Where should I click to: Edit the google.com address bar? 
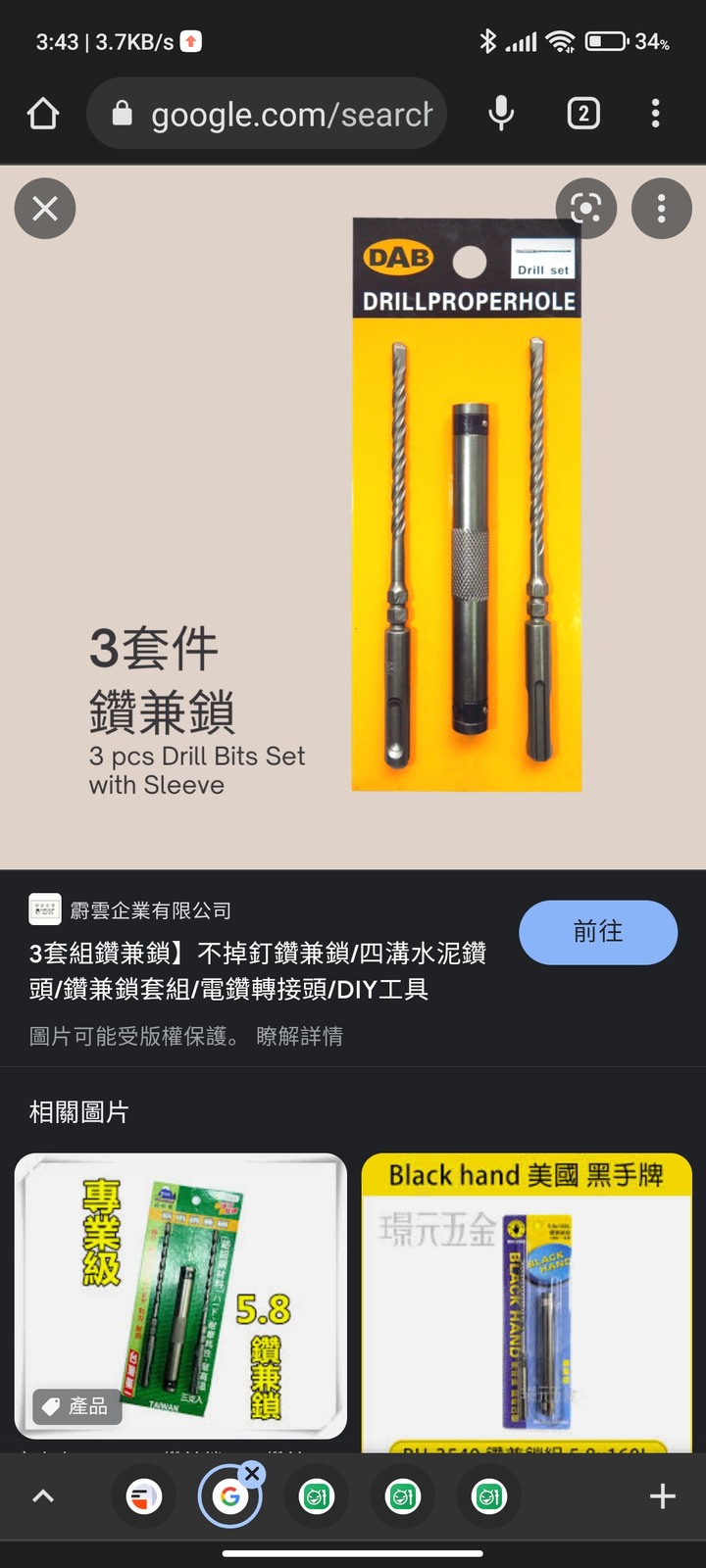coord(290,115)
